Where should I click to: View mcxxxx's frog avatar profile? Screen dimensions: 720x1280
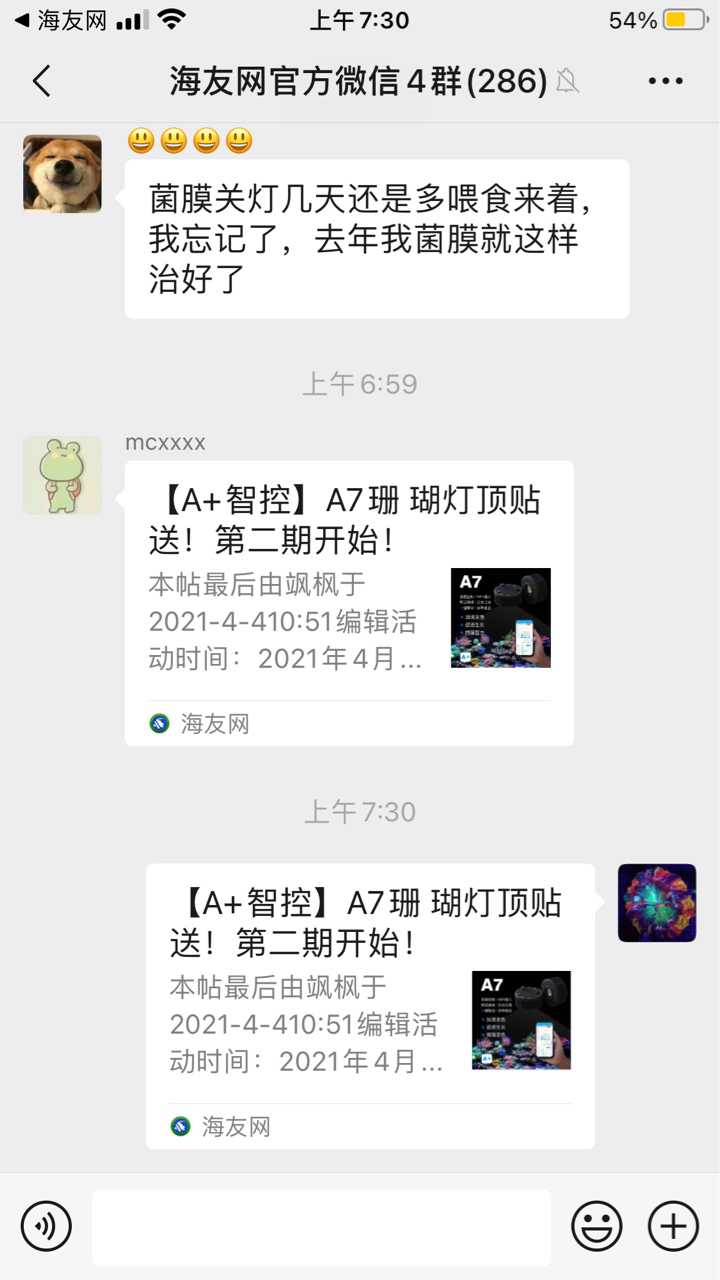click(x=62, y=475)
